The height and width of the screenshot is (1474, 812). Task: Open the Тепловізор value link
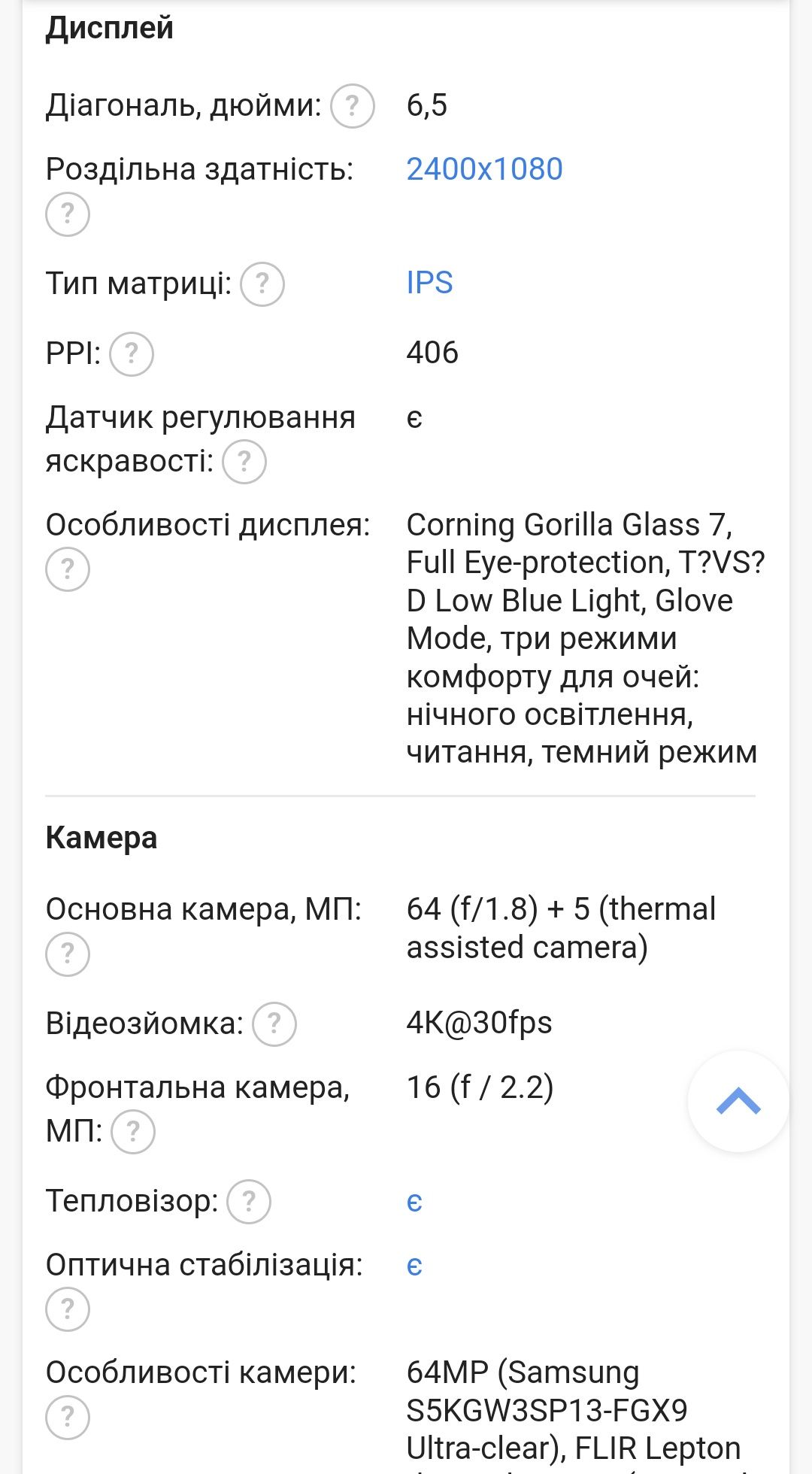[x=414, y=1201]
